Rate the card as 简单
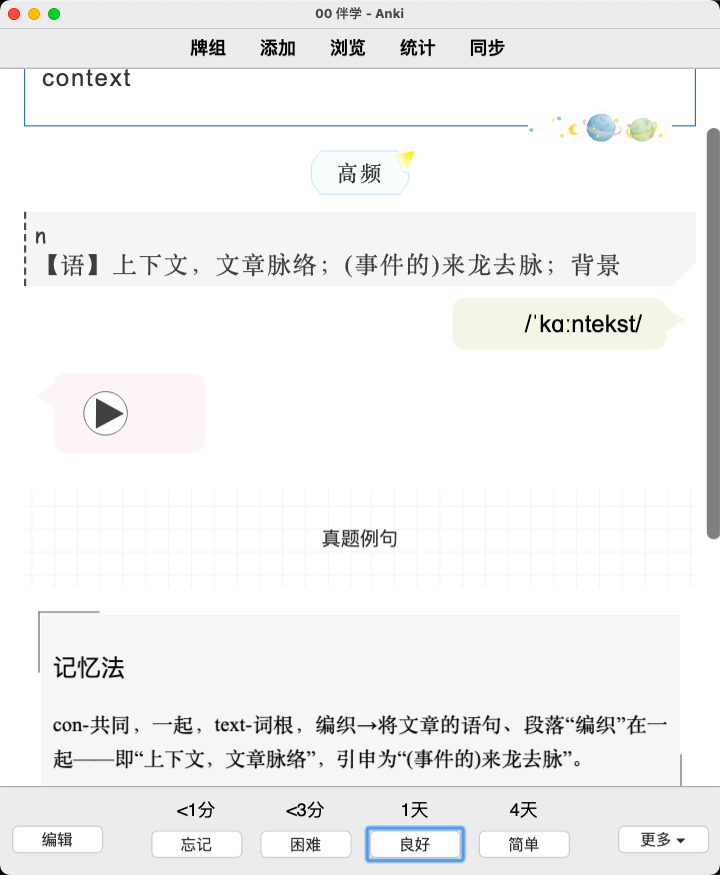The height and width of the screenshot is (875, 720). pyautogui.click(x=523, y=844)
